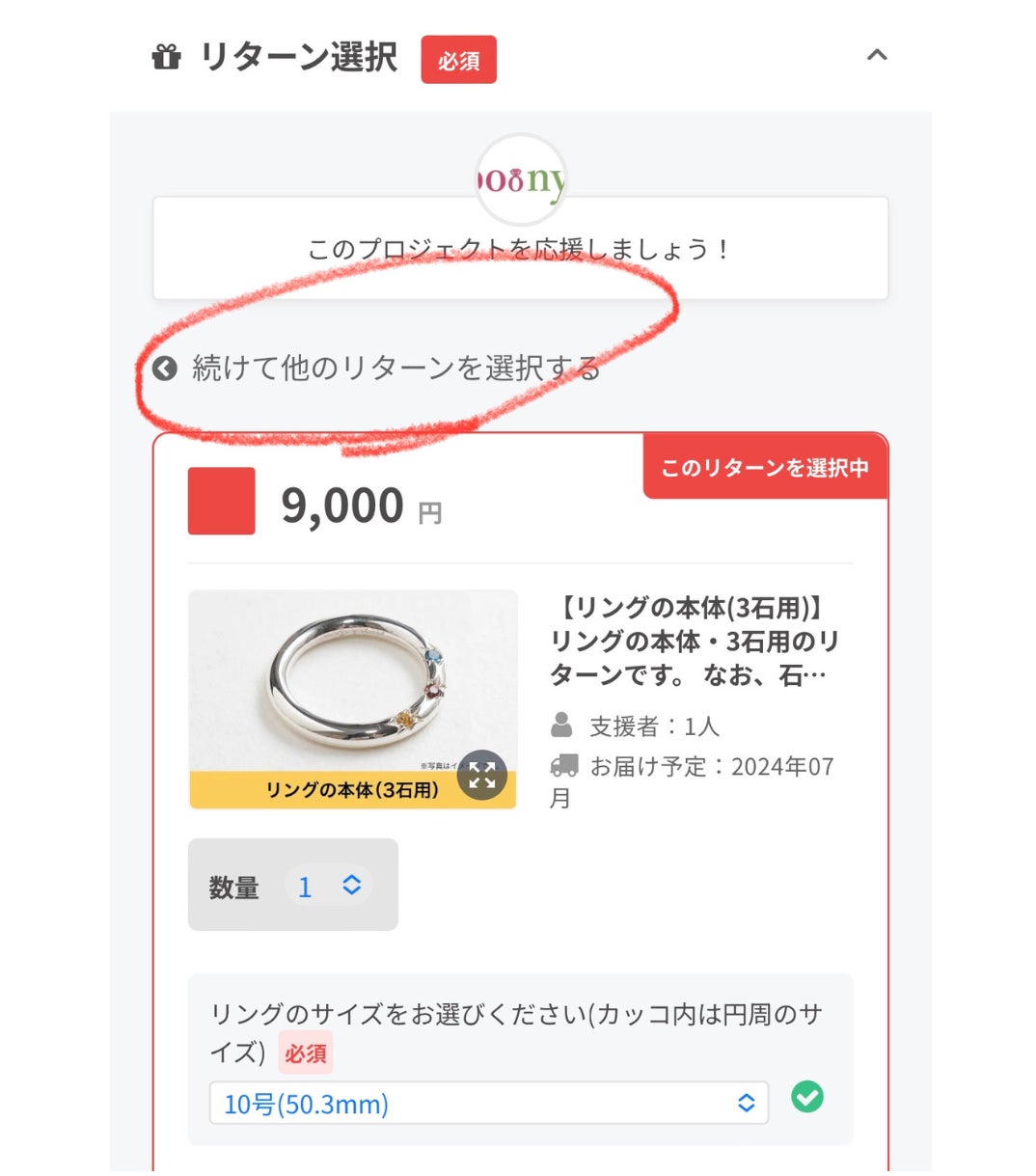Tap 続けて他のリターンを選択する link
Screen dimensions: 1036x1176
click(x=376, y=369)
